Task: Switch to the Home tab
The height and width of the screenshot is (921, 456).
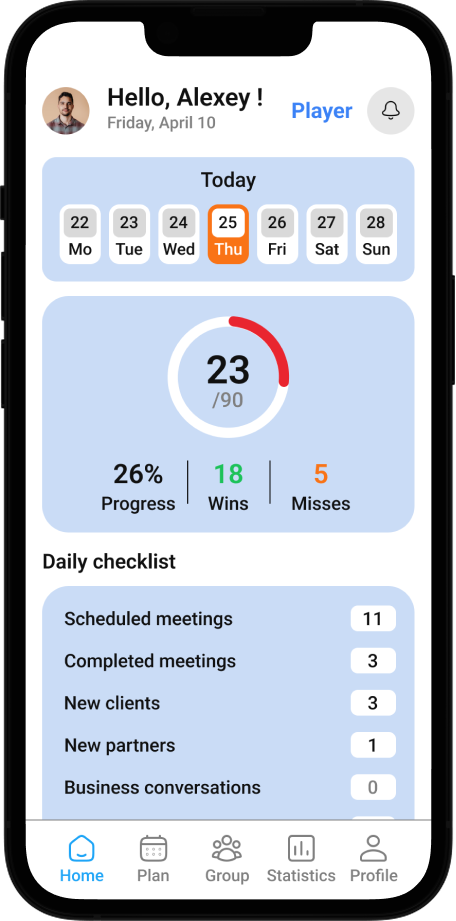Action: [x=82, y=859]
